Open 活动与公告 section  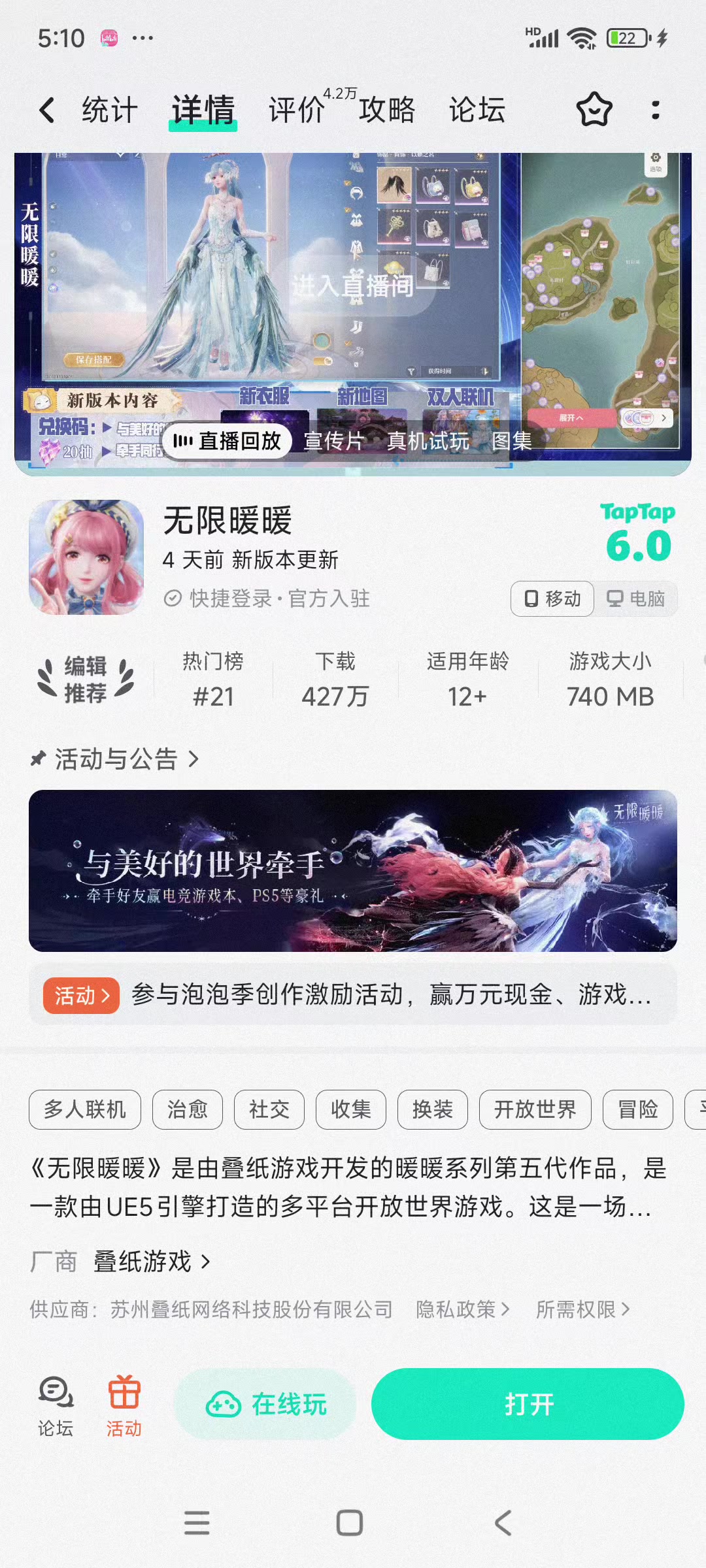coord(115,759)
